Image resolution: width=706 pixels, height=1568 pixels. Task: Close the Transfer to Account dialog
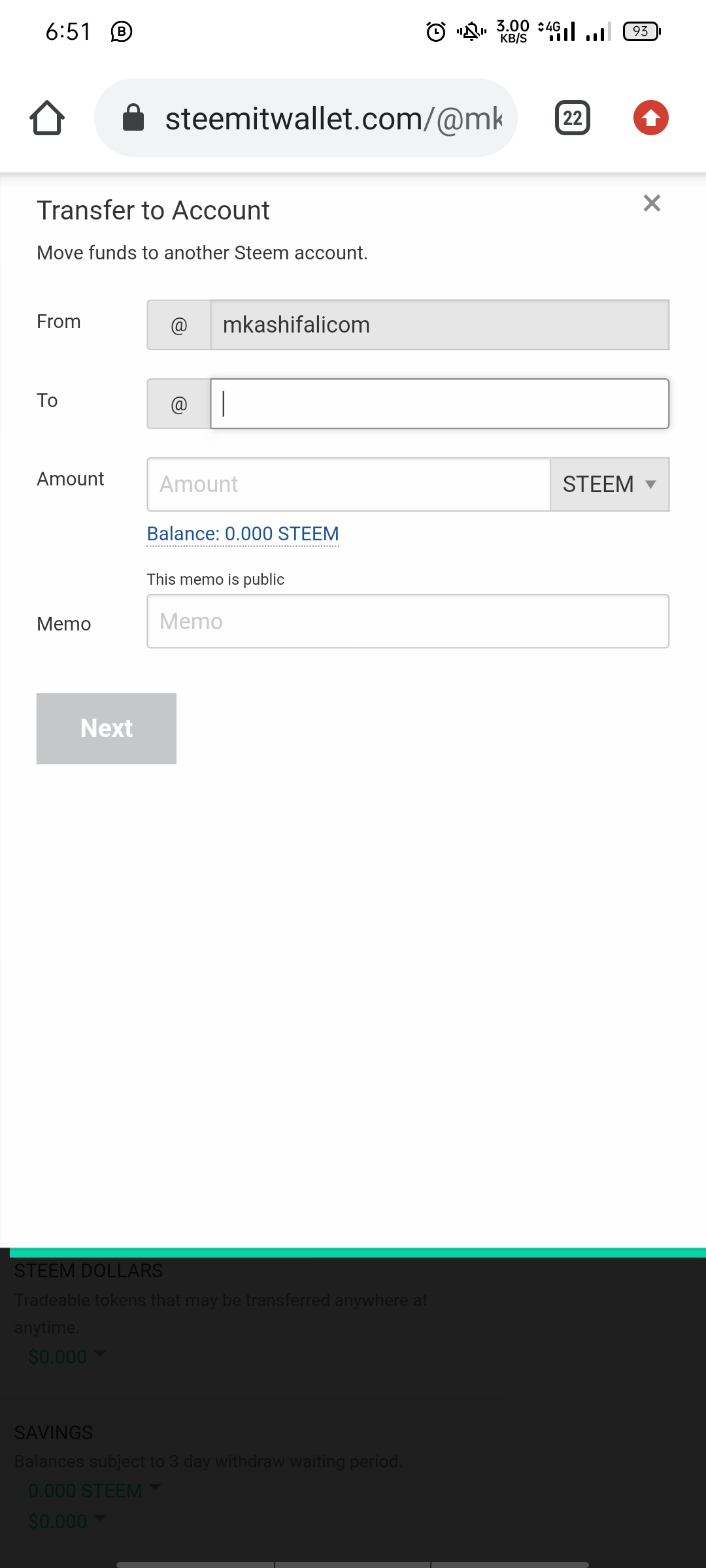coord(652,203)
